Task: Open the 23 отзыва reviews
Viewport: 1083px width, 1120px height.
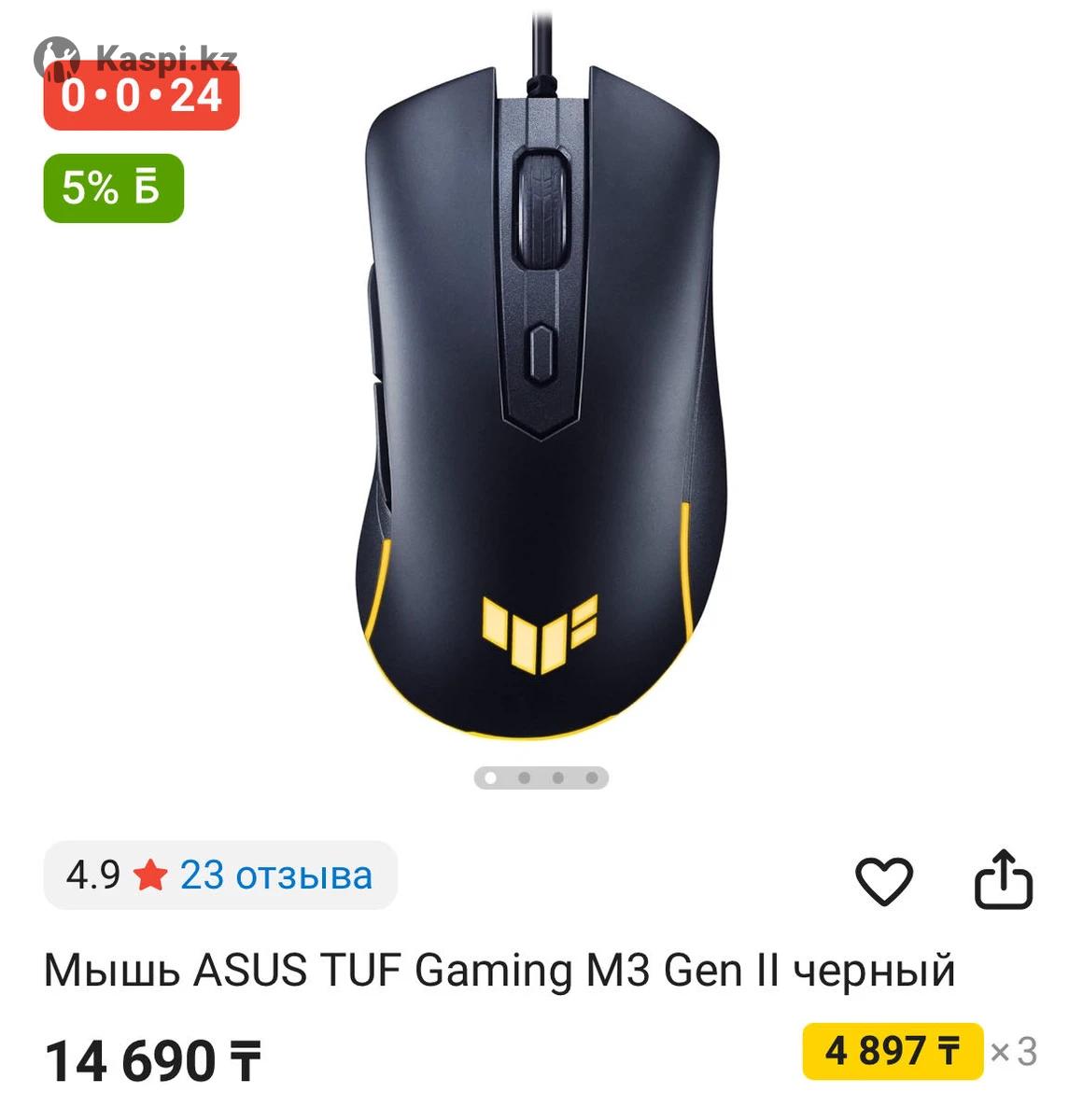Action: (275, 875)
